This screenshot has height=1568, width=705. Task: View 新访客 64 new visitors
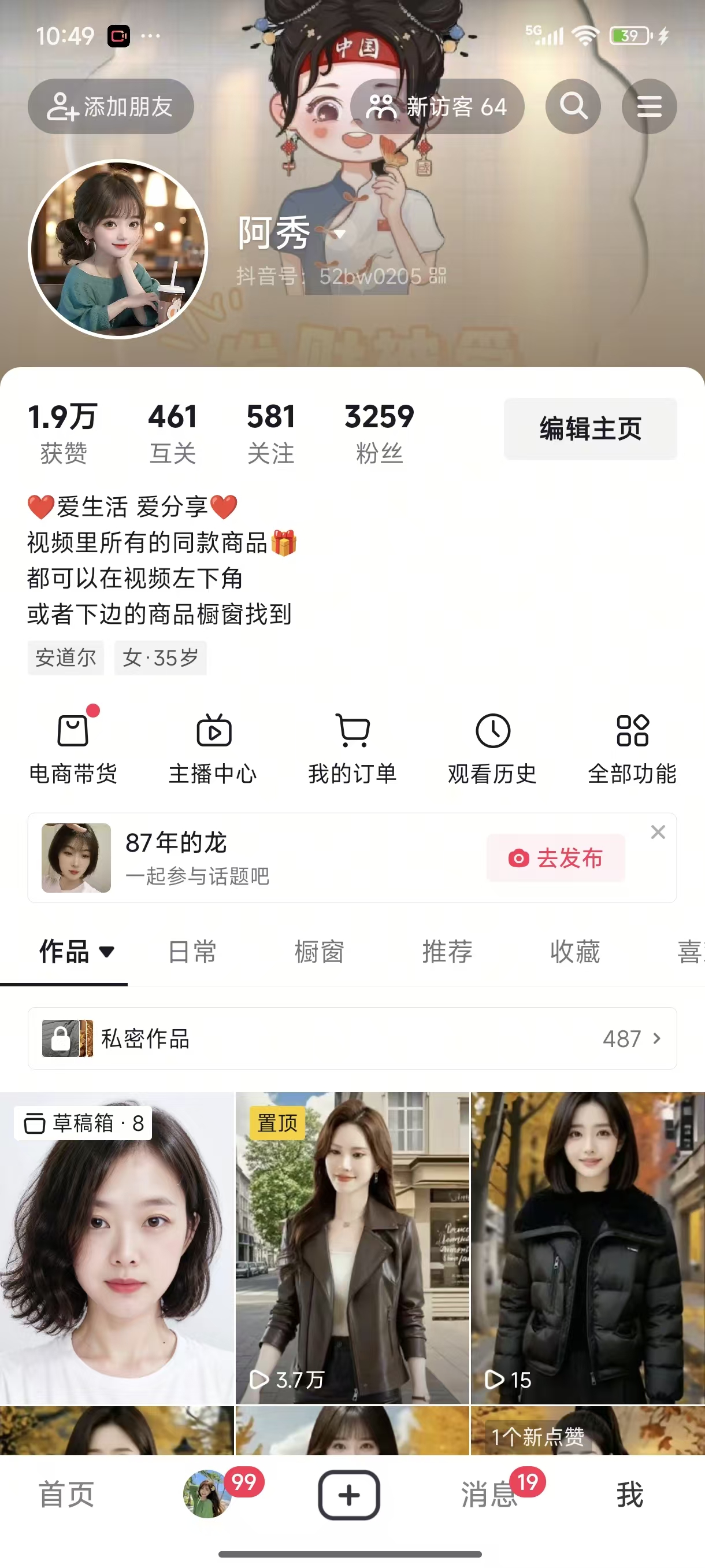coord(437,106)
